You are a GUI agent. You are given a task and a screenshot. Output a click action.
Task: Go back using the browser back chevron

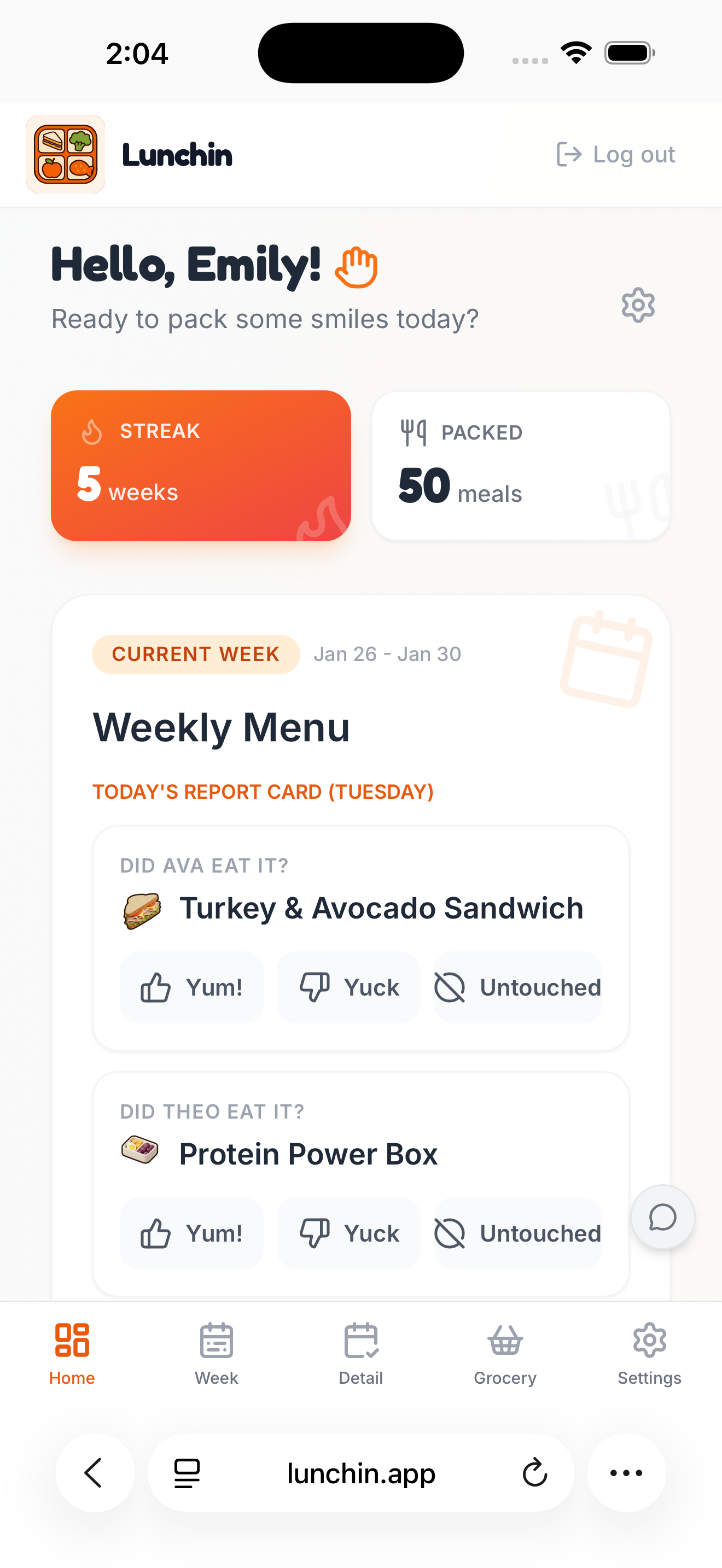(95, 1473)
